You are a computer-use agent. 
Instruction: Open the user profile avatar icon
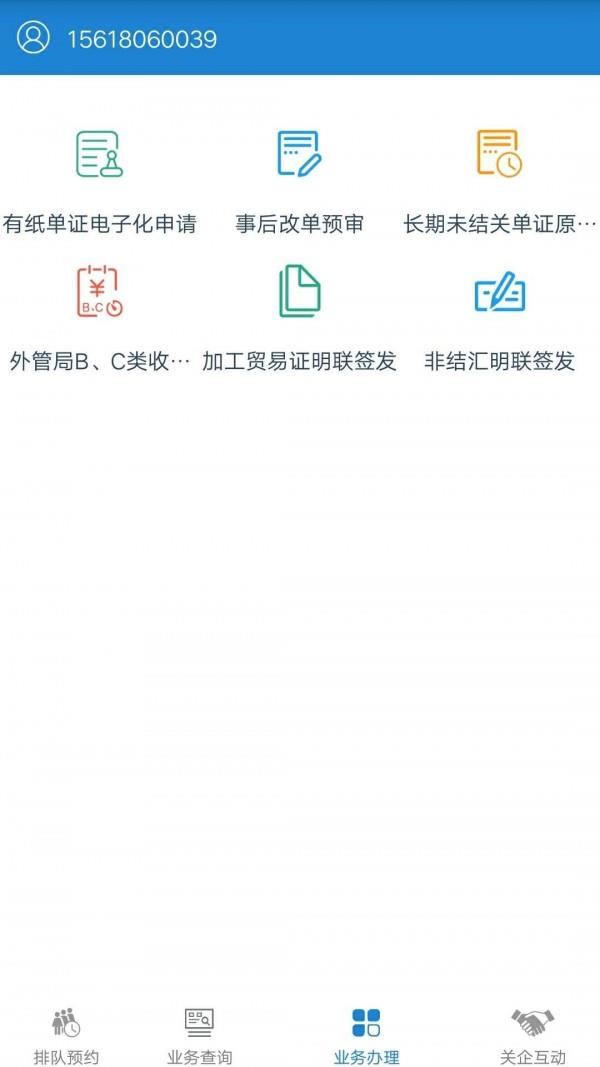coord(33,37)
